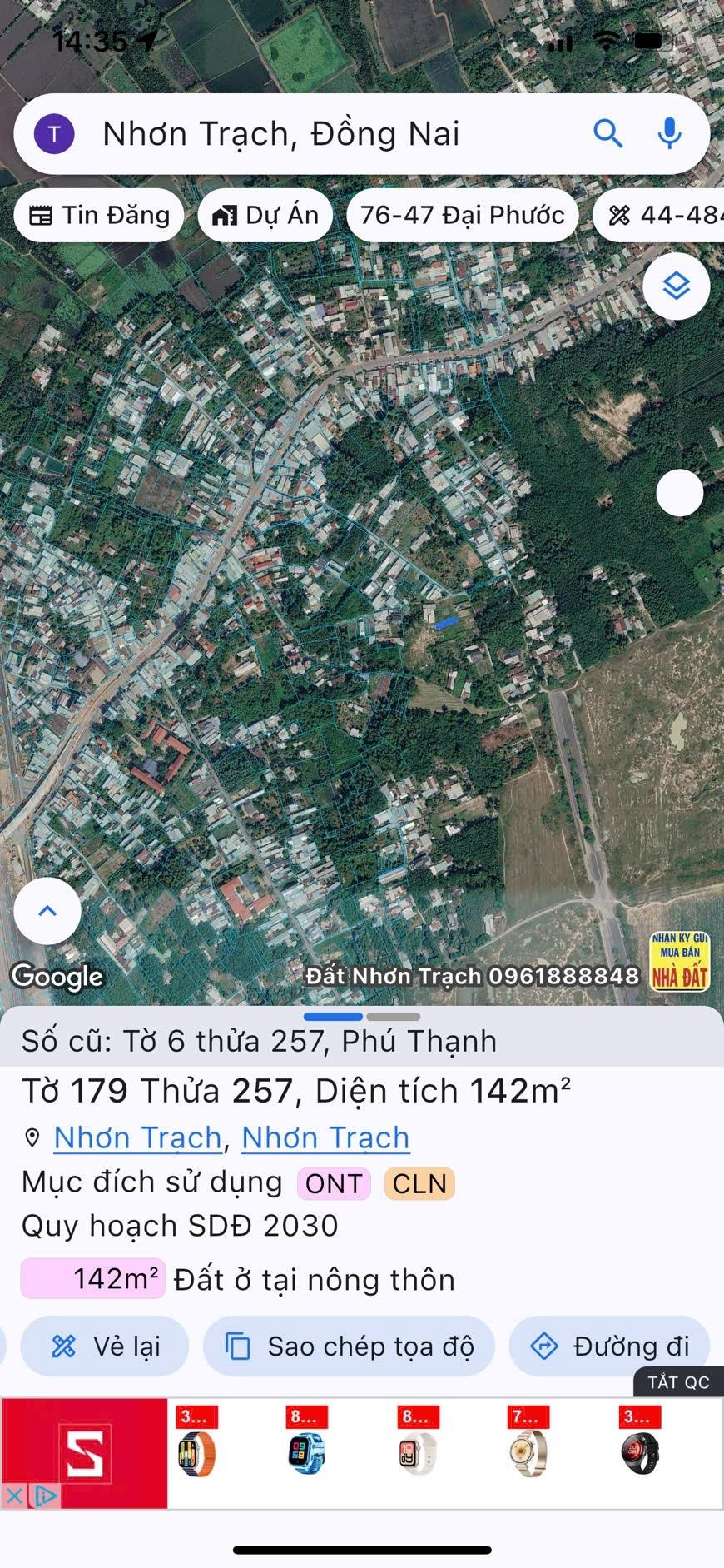Screen dimensions: 724x1568
Task: Open the Dự Án chip
Action: pyautogui.click(x=265, y=215)
